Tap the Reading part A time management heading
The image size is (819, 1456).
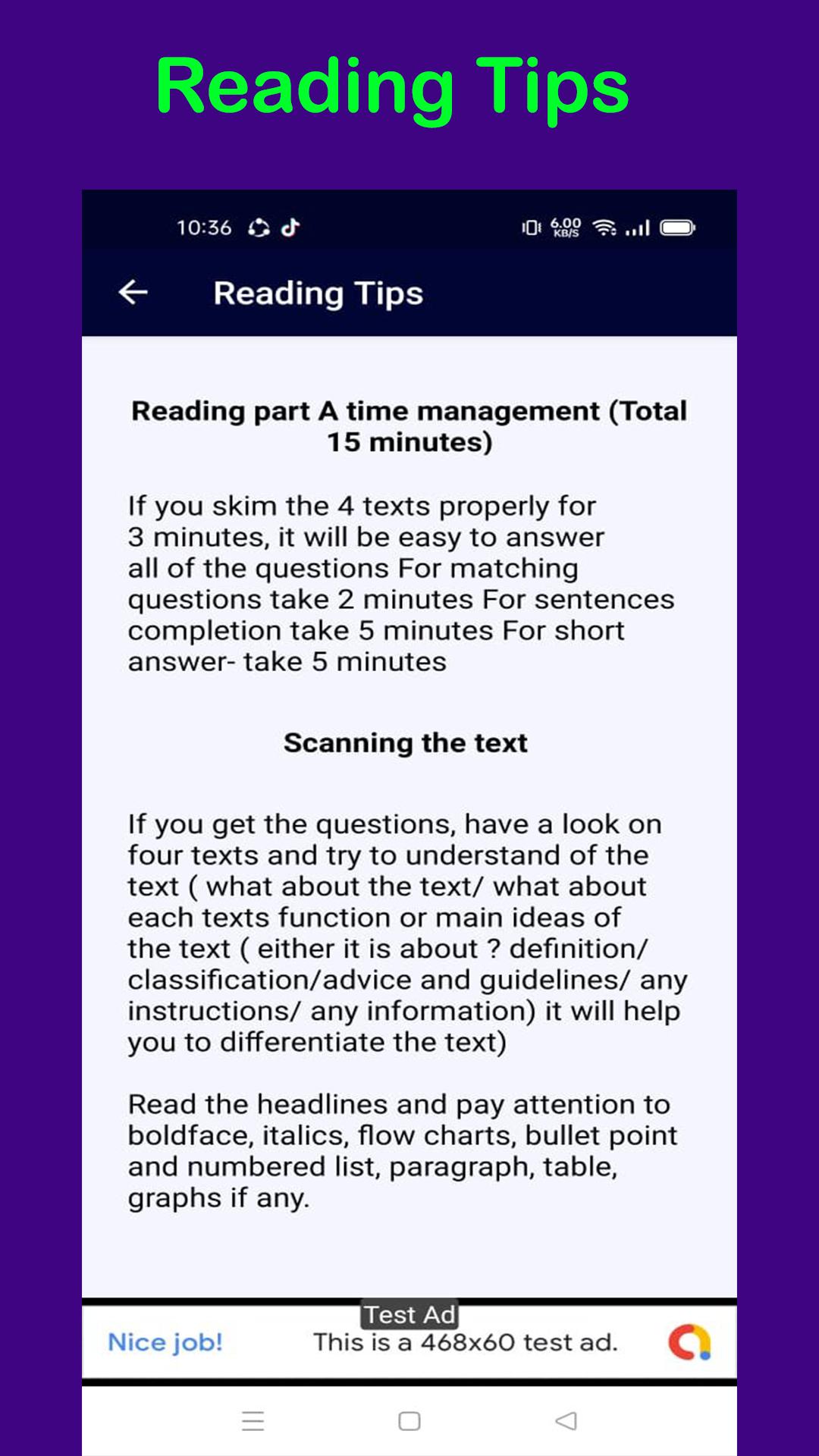point(409,425)
